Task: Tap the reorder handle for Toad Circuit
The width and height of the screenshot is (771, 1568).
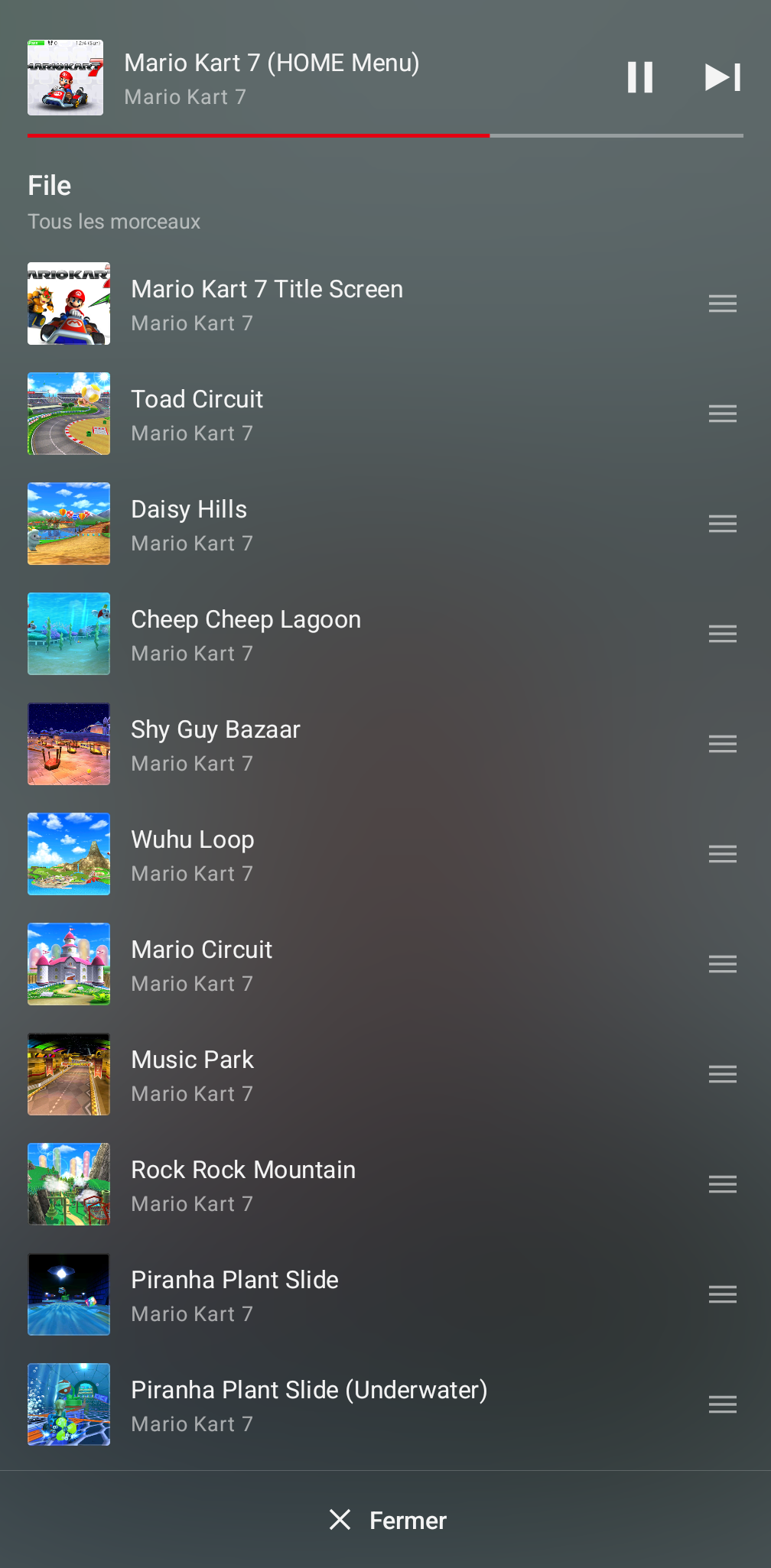Action: 723,414
